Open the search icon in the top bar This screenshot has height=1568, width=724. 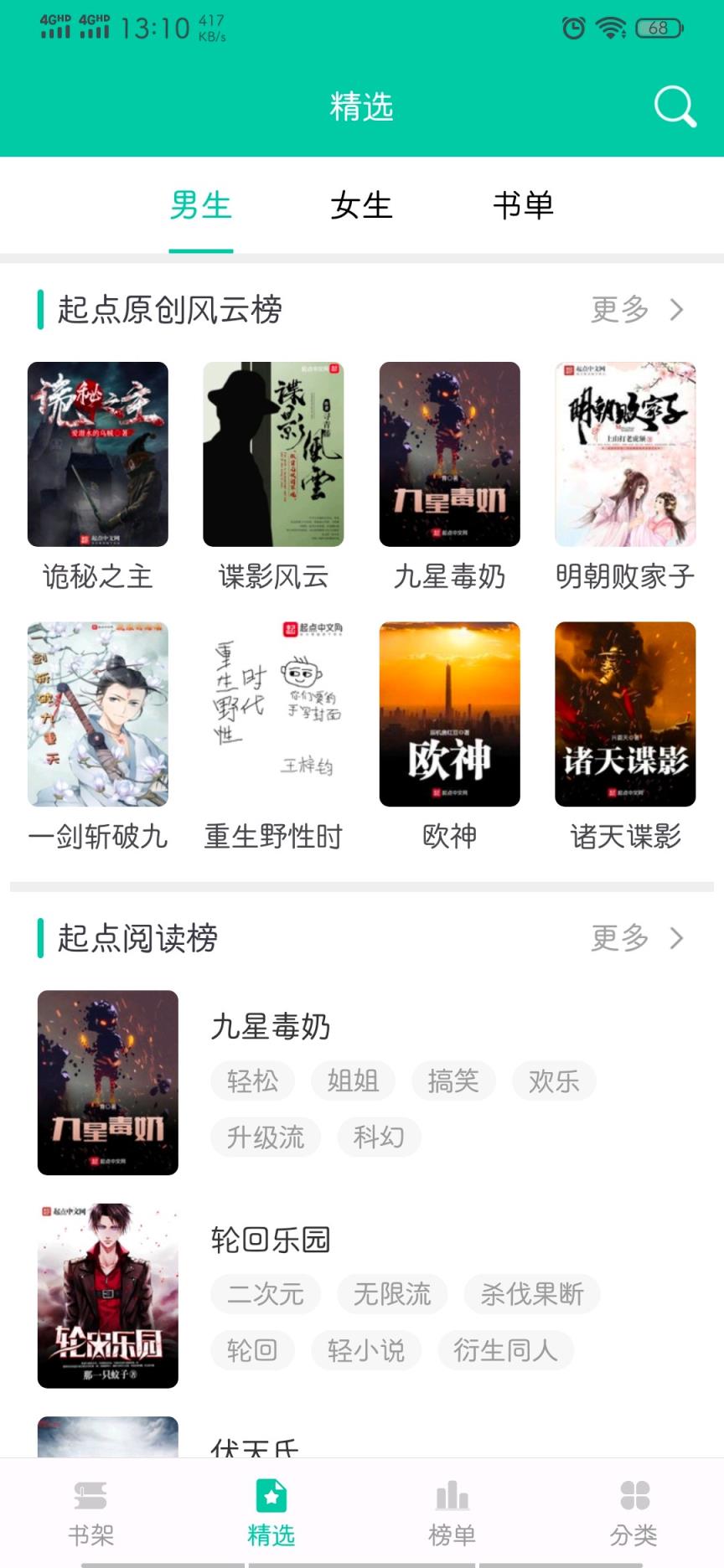pyautogui.click(x=674, y=106)
